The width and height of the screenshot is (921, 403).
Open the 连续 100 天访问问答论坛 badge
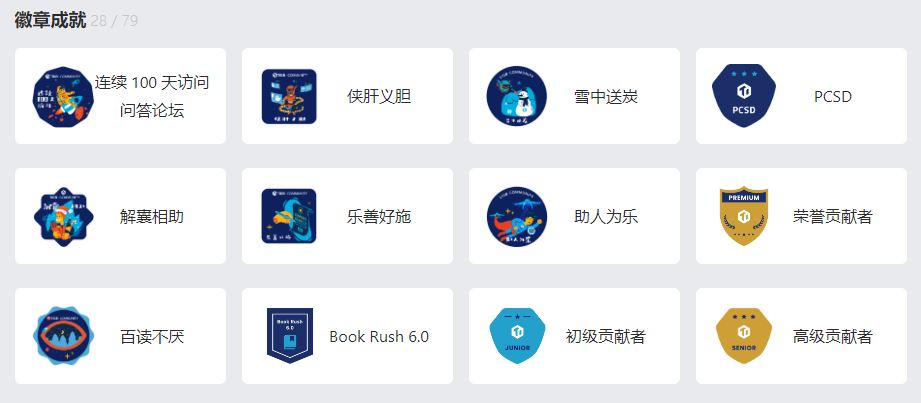click(x=120, y=96)
